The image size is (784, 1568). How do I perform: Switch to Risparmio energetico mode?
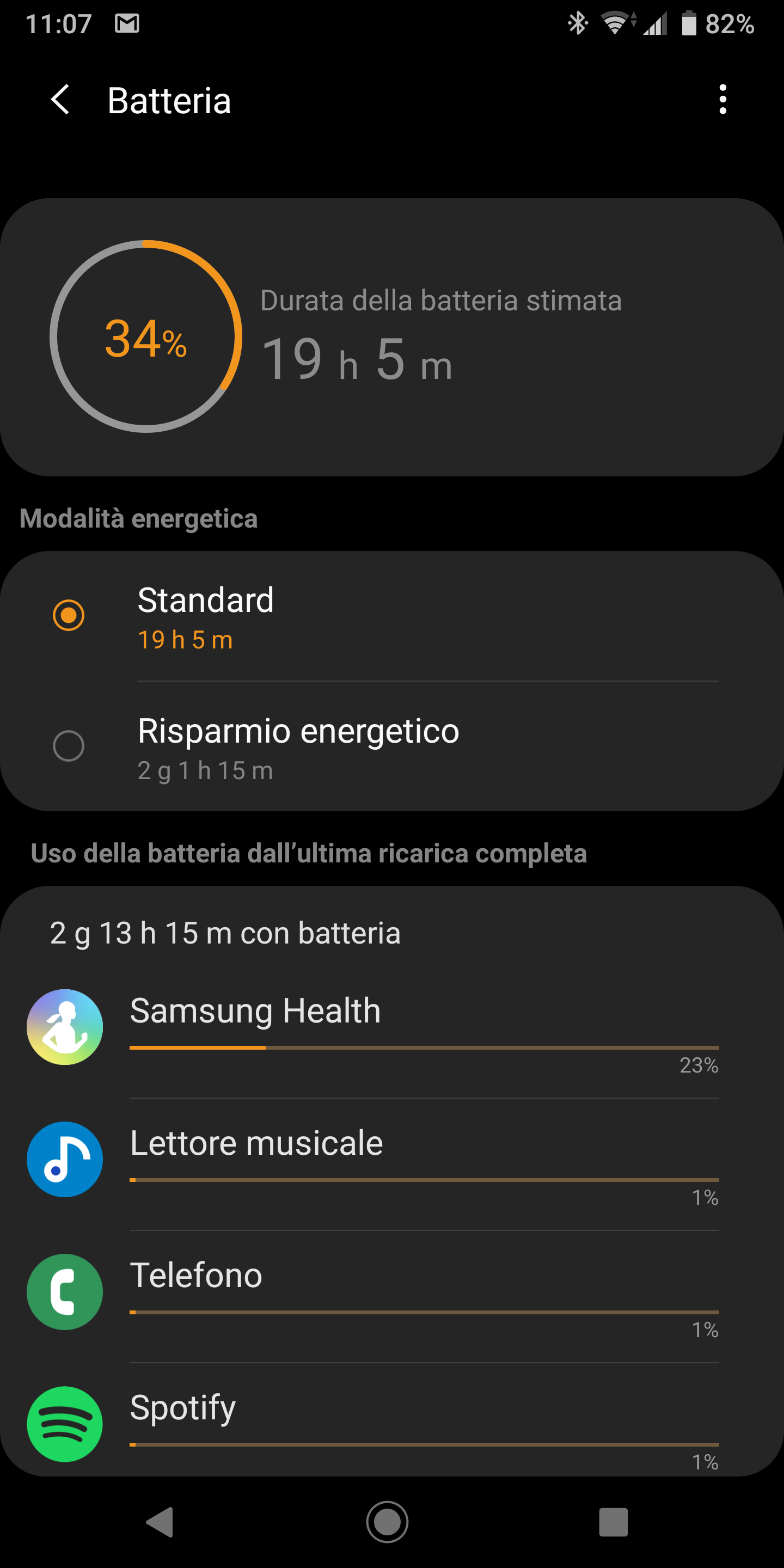point(392,746)
